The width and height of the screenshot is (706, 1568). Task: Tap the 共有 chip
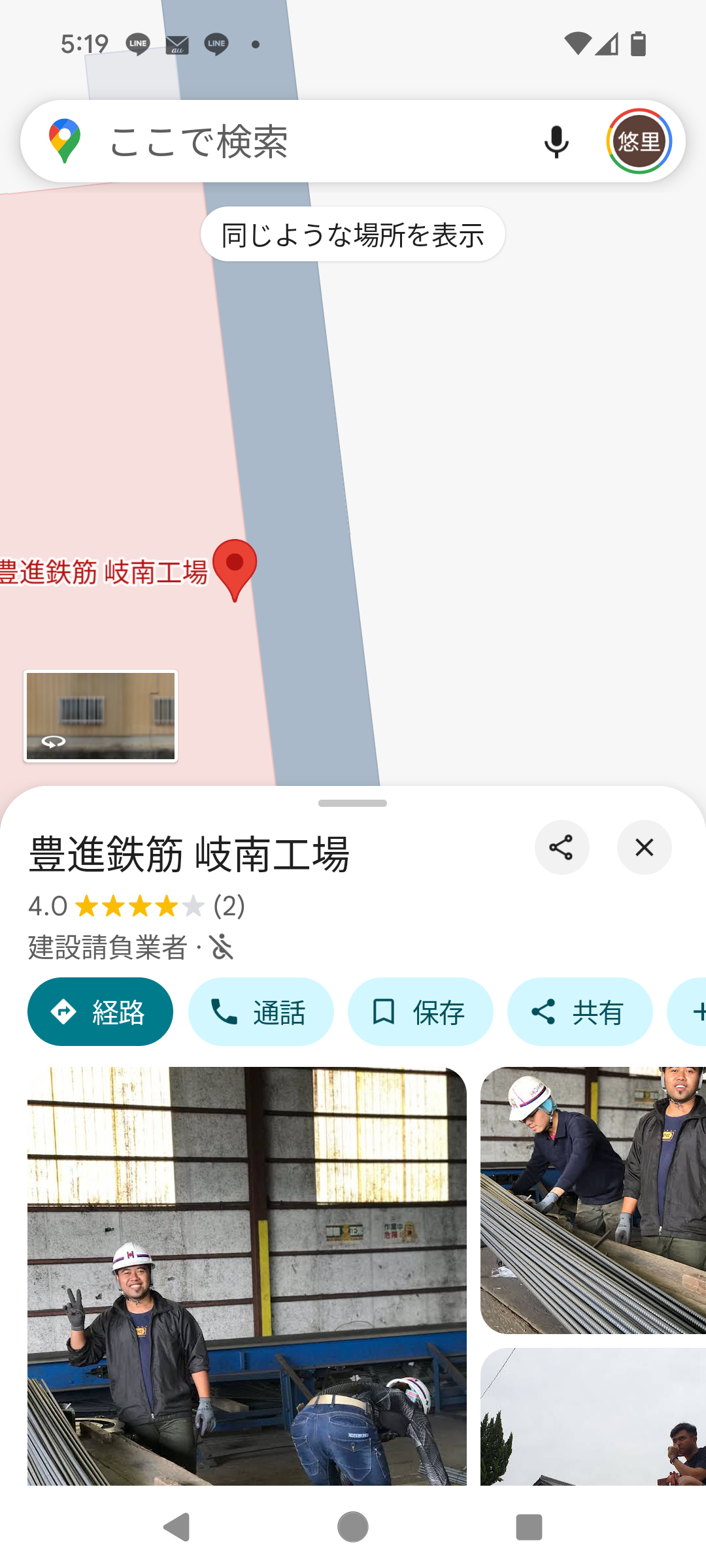click(x=580, y=1012)
